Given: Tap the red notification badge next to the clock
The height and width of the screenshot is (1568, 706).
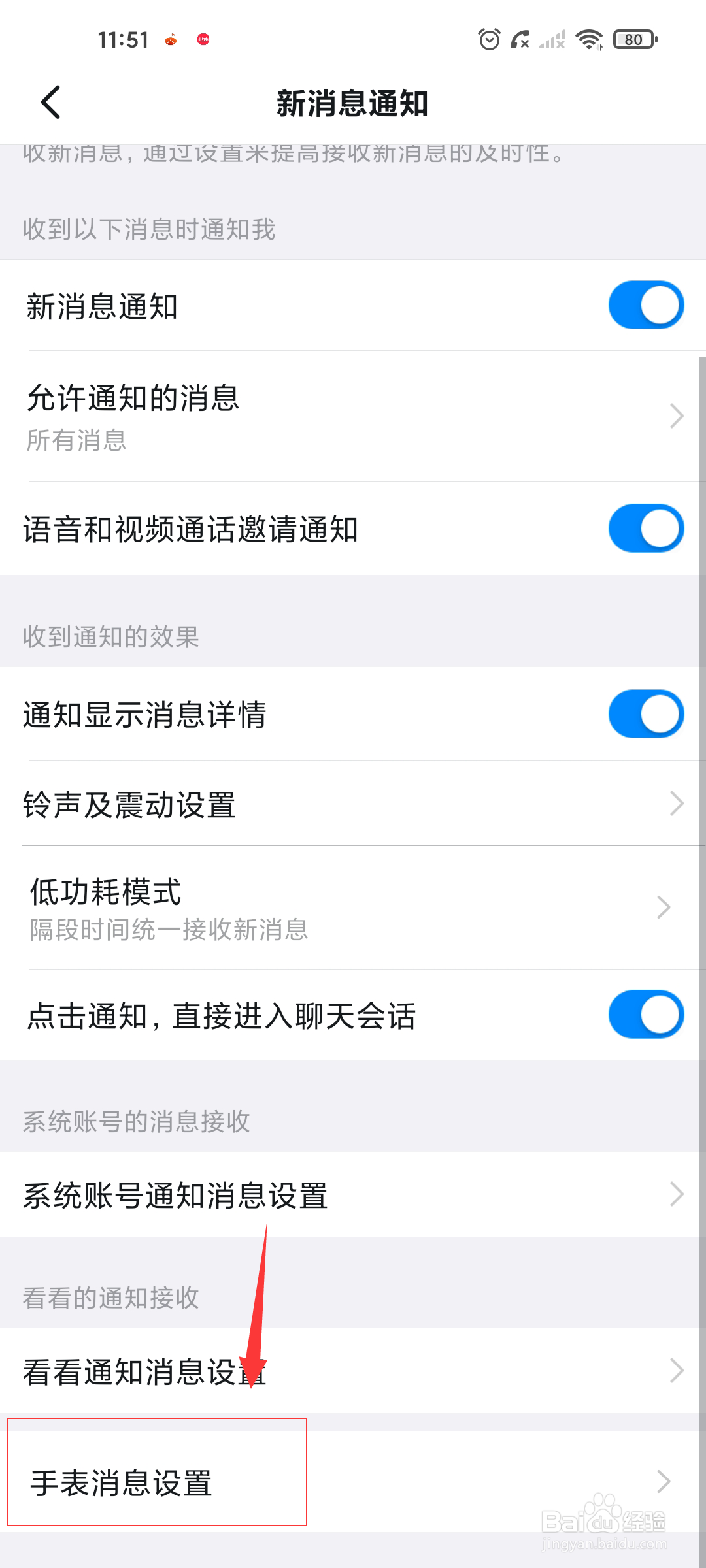Looking at the screenshot, I should coord(203,39).
